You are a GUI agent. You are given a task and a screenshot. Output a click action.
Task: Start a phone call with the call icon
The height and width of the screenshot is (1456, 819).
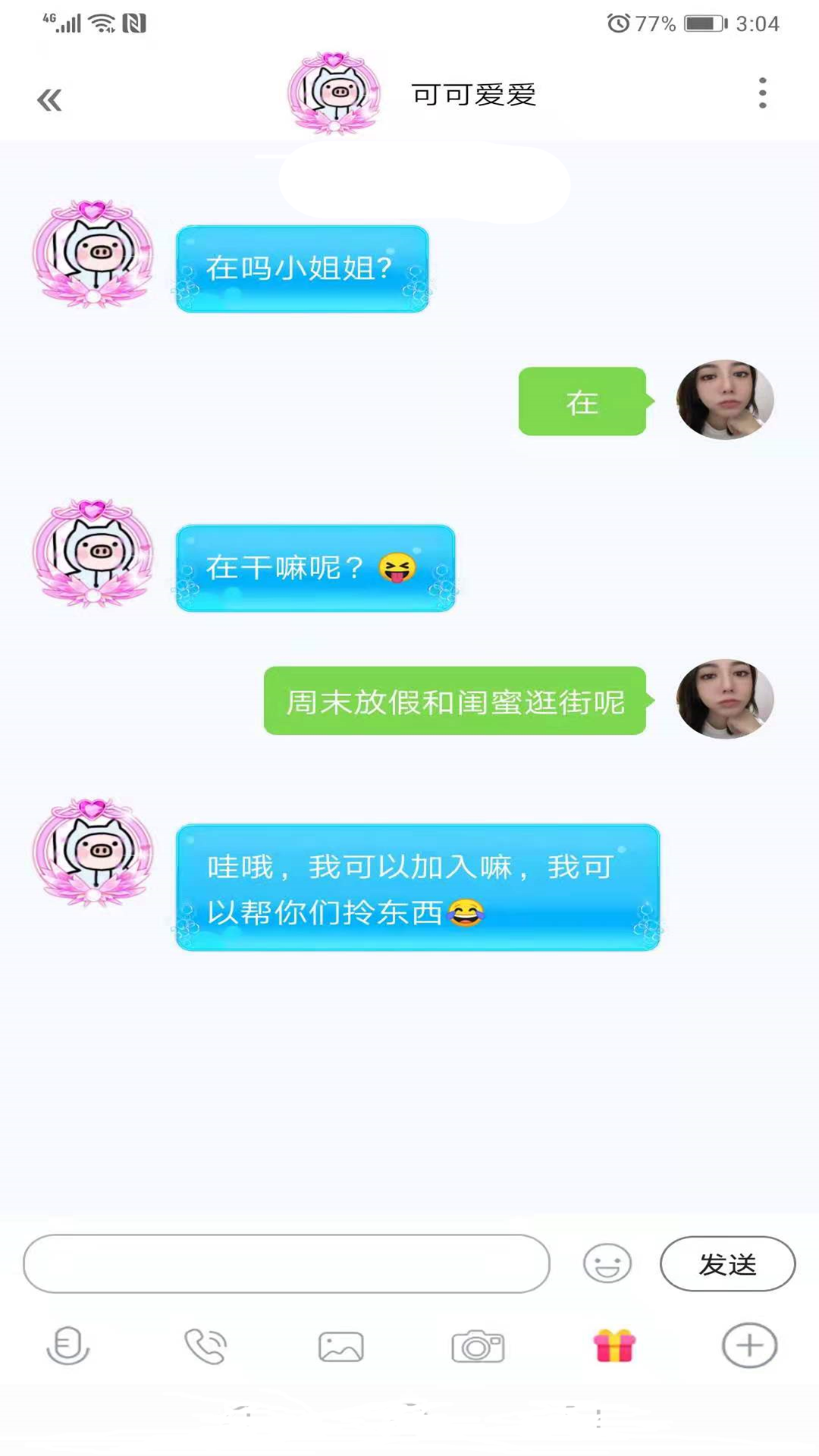coord(205,1347)
